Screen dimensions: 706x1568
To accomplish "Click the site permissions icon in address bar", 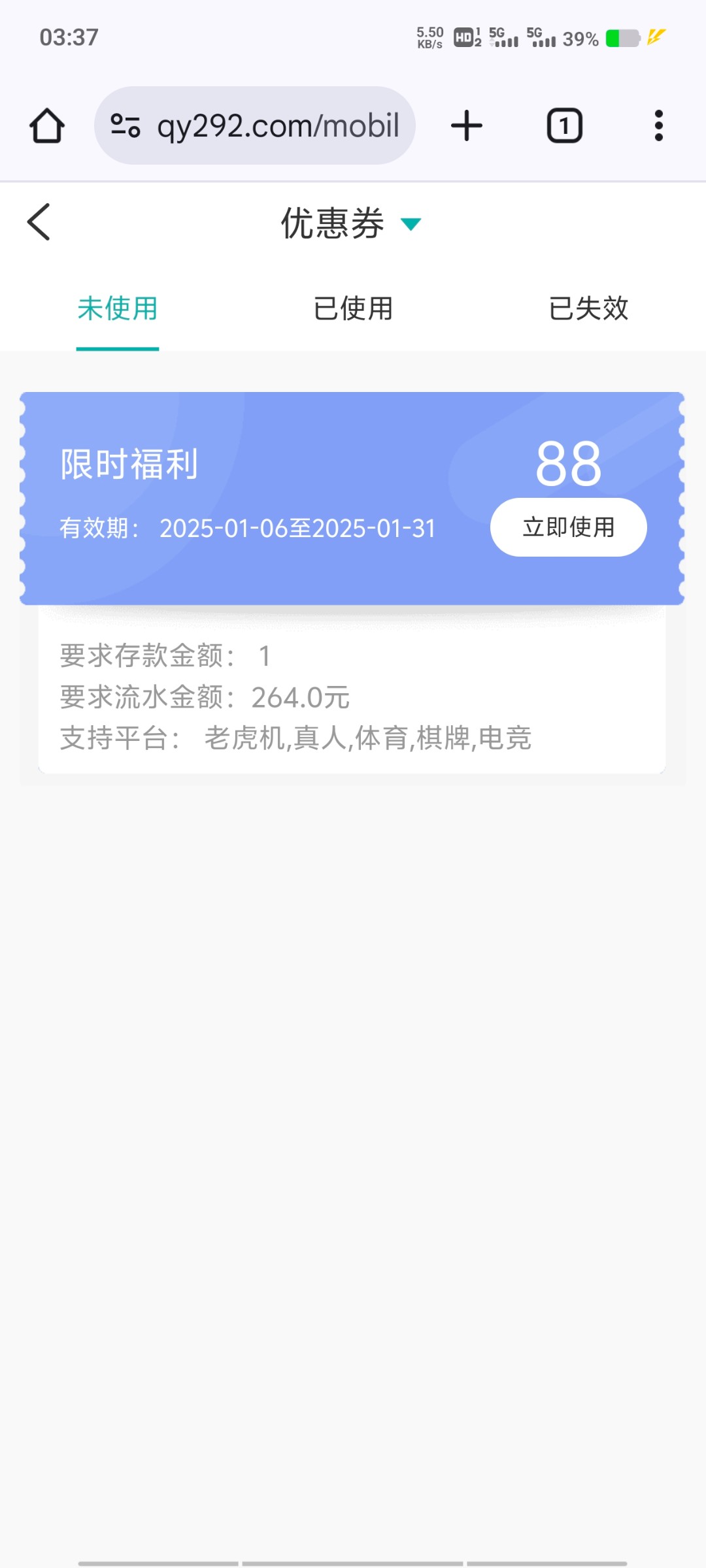I will [126, 125].
